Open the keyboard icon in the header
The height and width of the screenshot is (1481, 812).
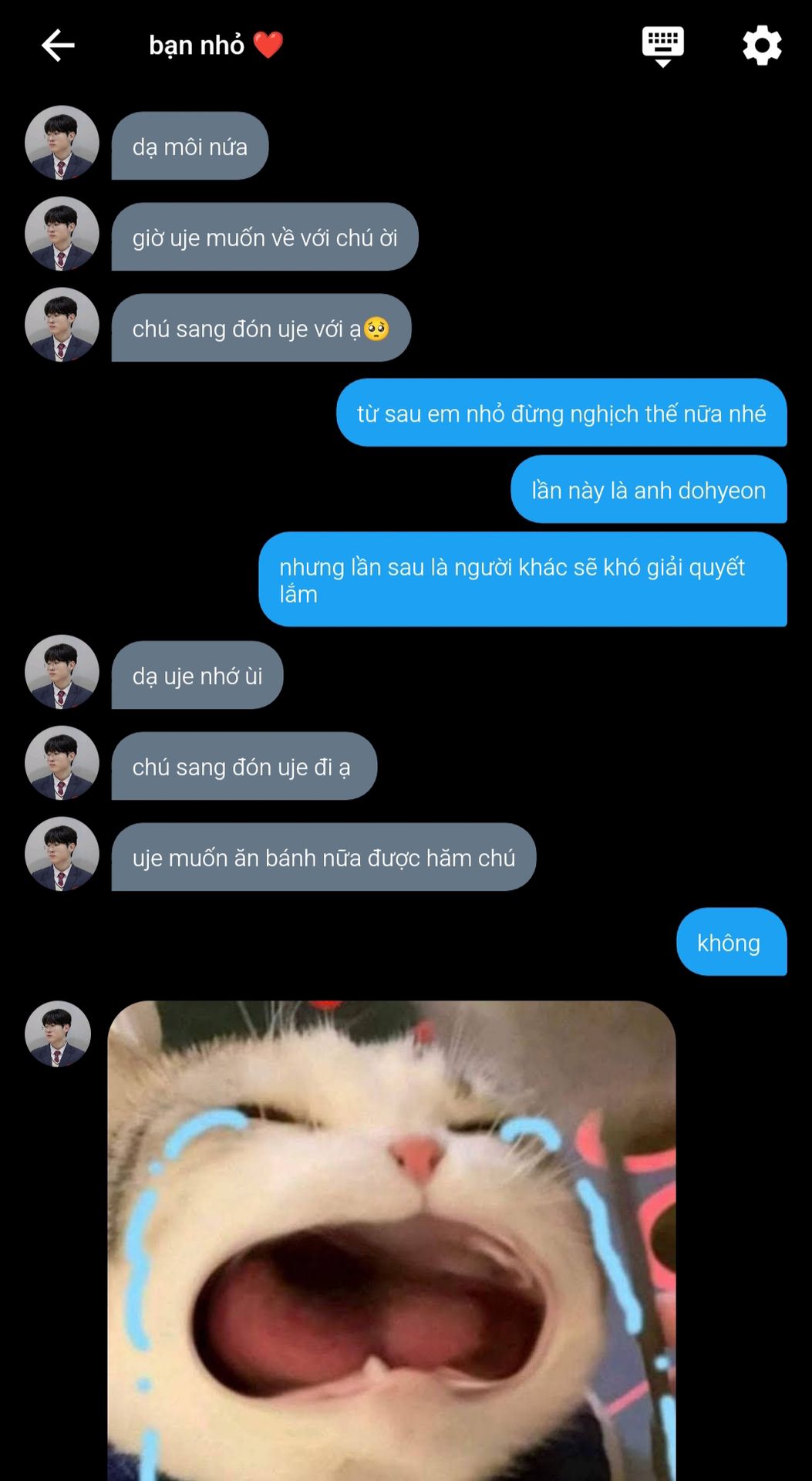click(x=662, y=46)
